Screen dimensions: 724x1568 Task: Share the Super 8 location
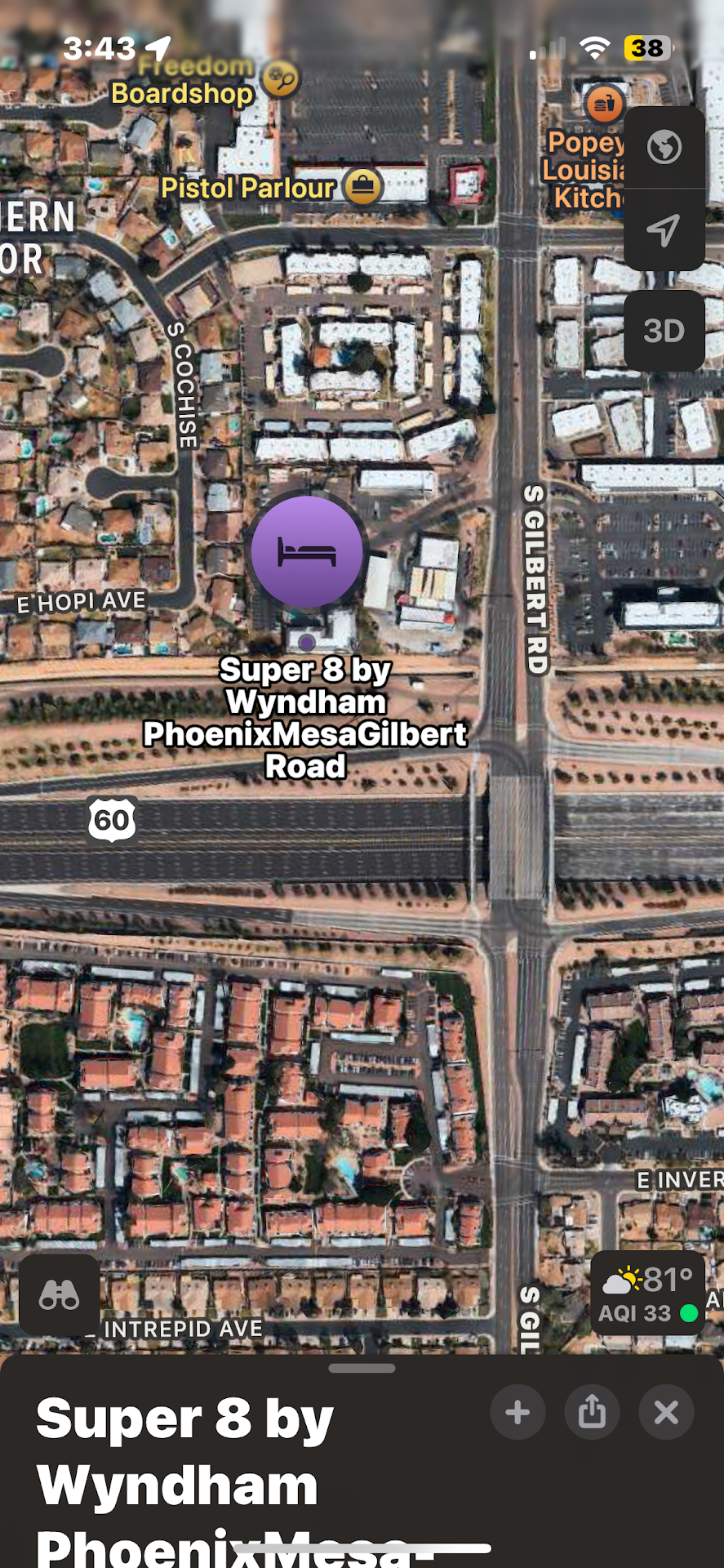tap(592, 1412)
